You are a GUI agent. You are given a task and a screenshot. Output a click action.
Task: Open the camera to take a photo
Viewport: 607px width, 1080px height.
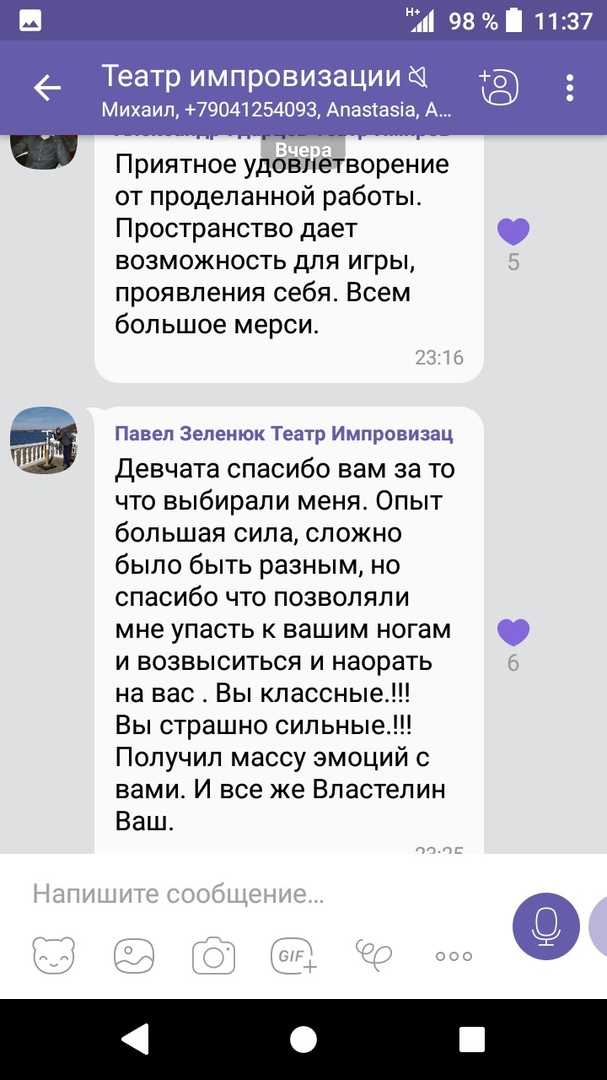(214, 955)
